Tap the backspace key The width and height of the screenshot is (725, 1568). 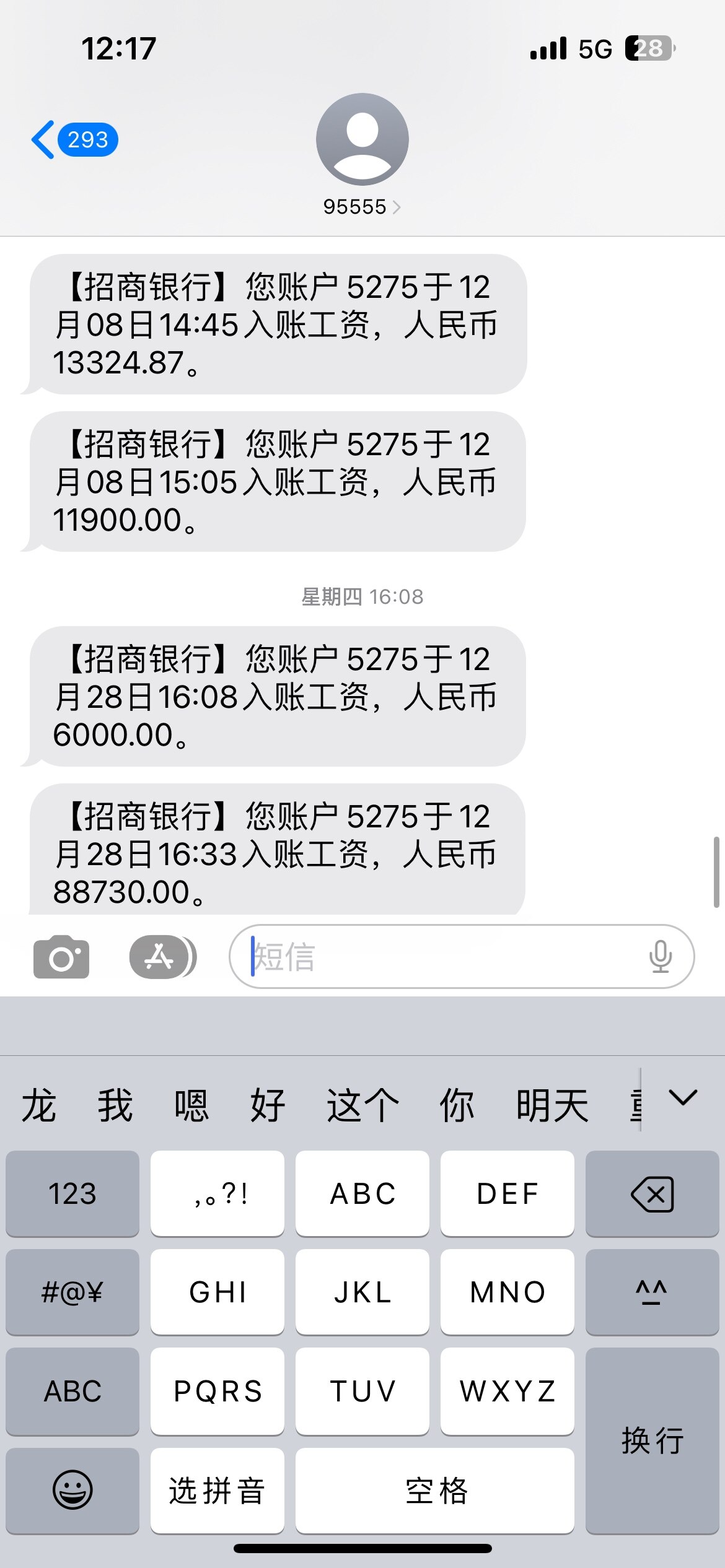(652, 1193)
